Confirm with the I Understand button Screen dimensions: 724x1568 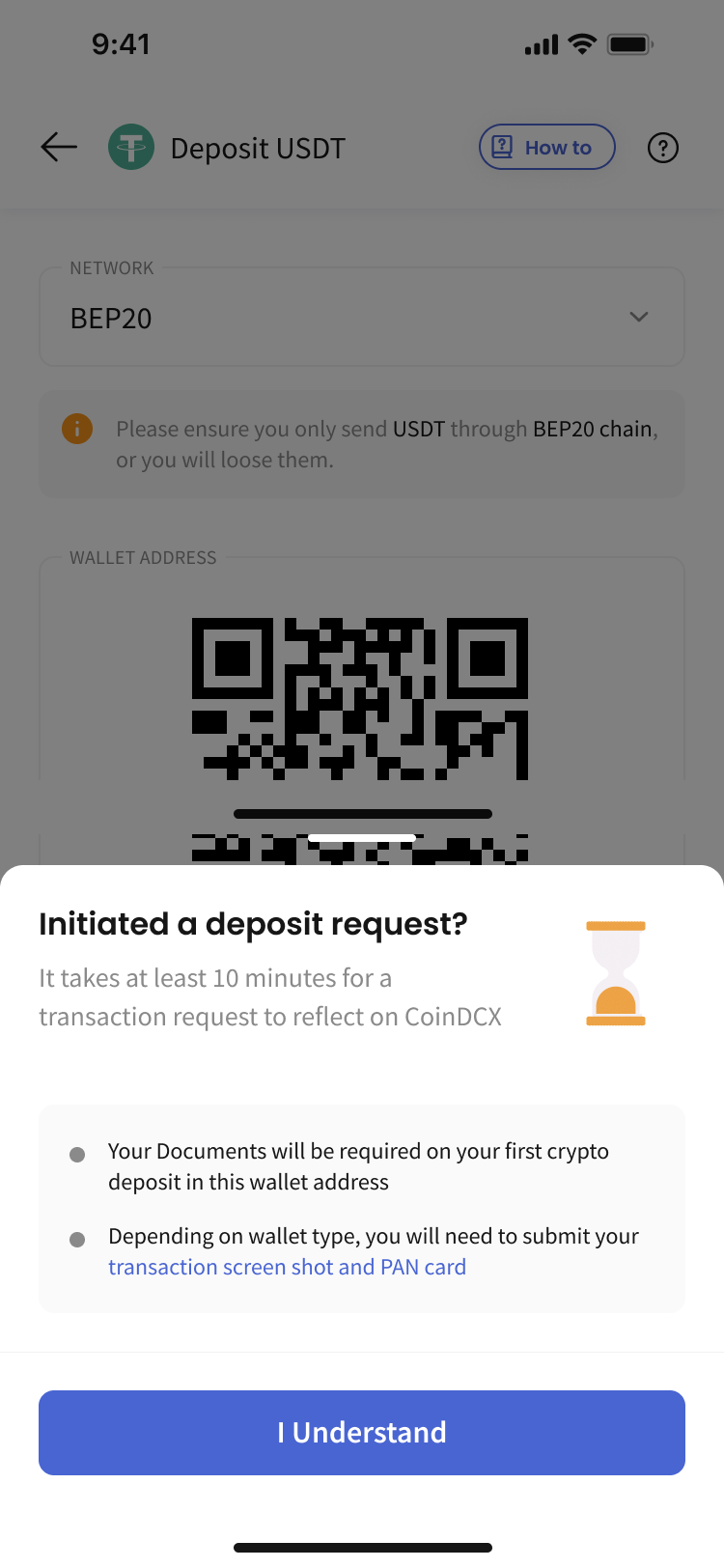tap(362, 1432)
